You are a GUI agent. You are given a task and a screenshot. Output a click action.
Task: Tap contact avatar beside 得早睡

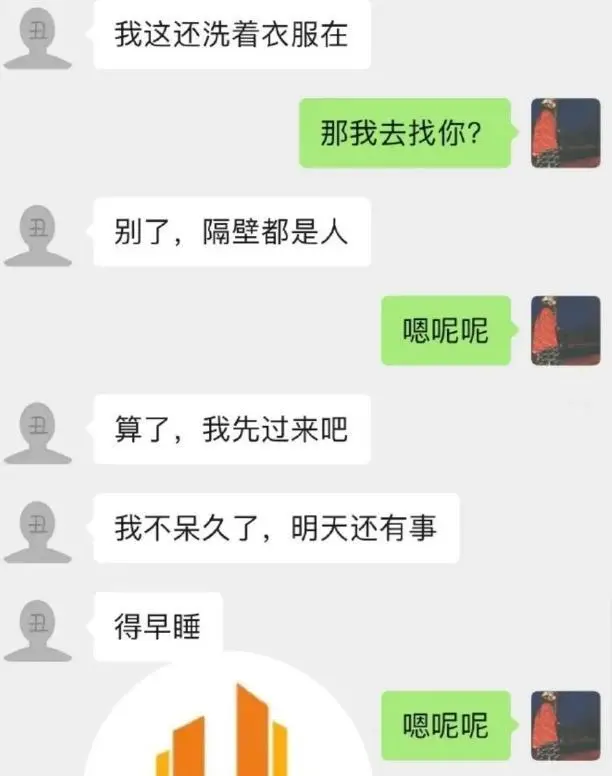(38, 628)
